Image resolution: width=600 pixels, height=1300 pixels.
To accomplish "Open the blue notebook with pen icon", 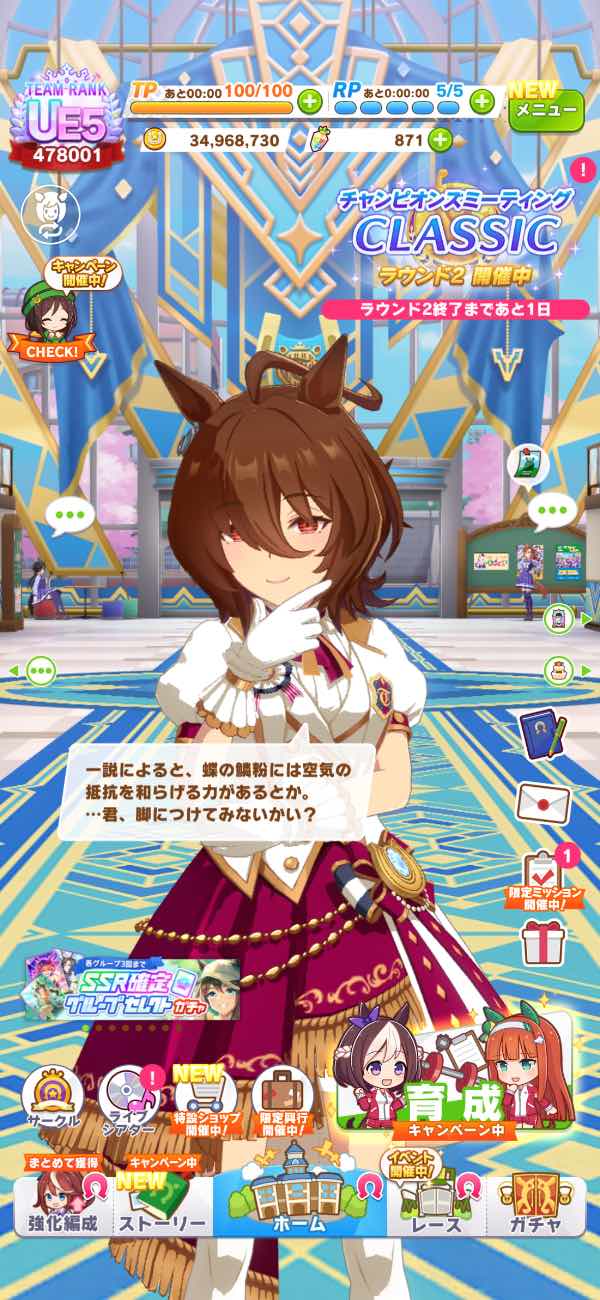I will 543,733.
